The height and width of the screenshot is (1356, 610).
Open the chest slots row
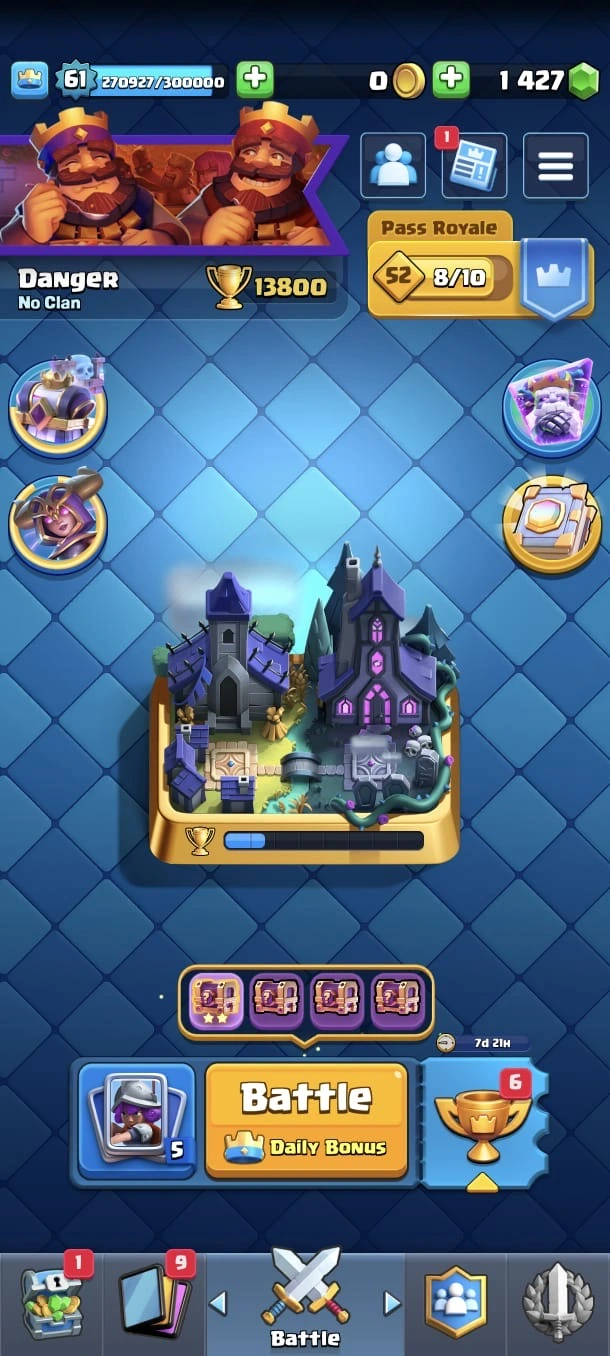(306, 1000)
